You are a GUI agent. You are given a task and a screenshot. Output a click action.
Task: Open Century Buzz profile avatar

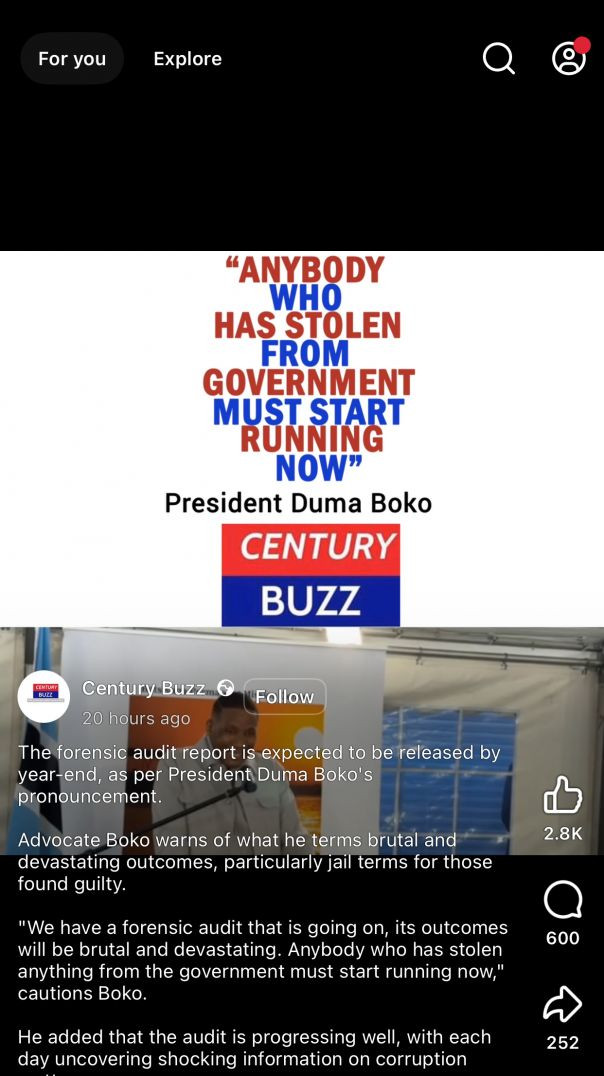click(44, 696)
